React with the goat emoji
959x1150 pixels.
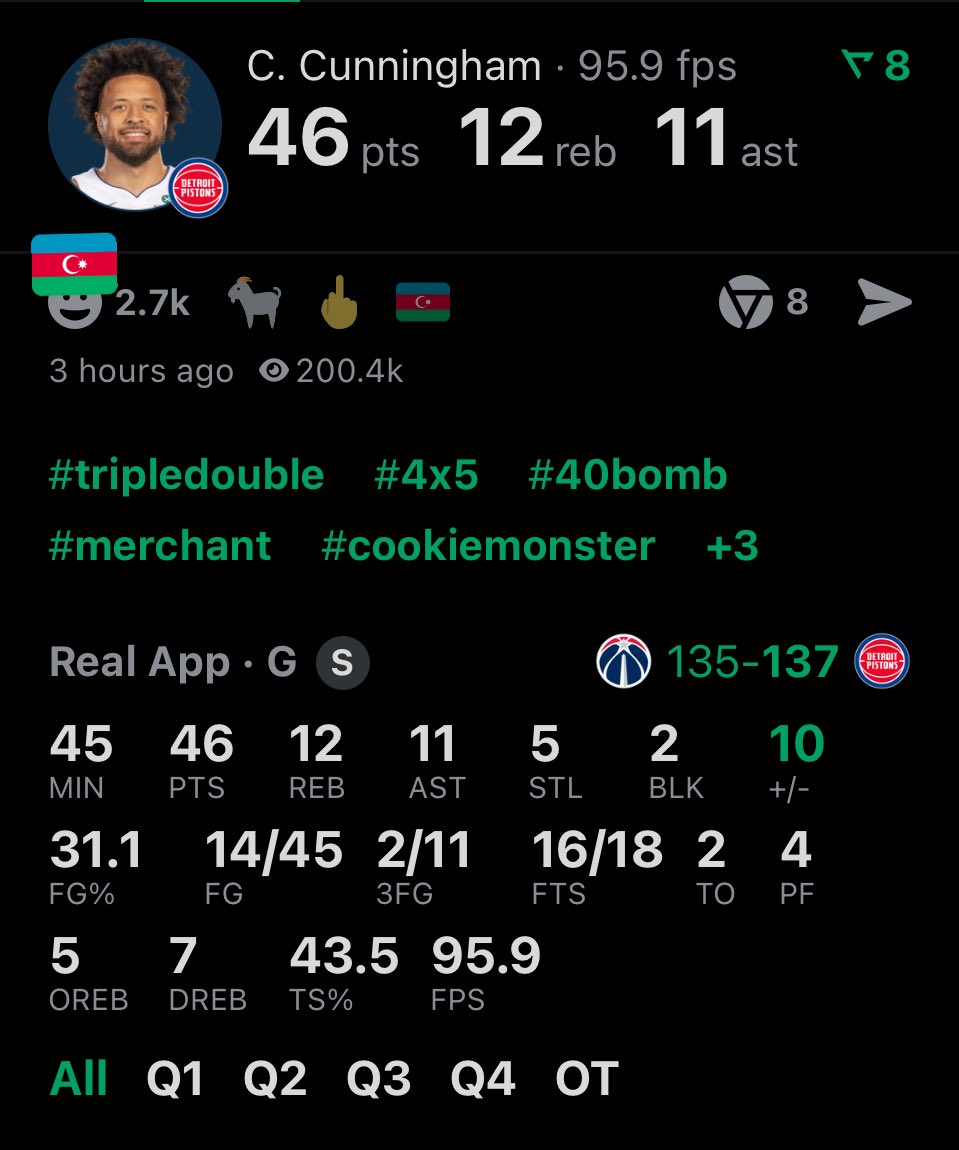[254, 301]
